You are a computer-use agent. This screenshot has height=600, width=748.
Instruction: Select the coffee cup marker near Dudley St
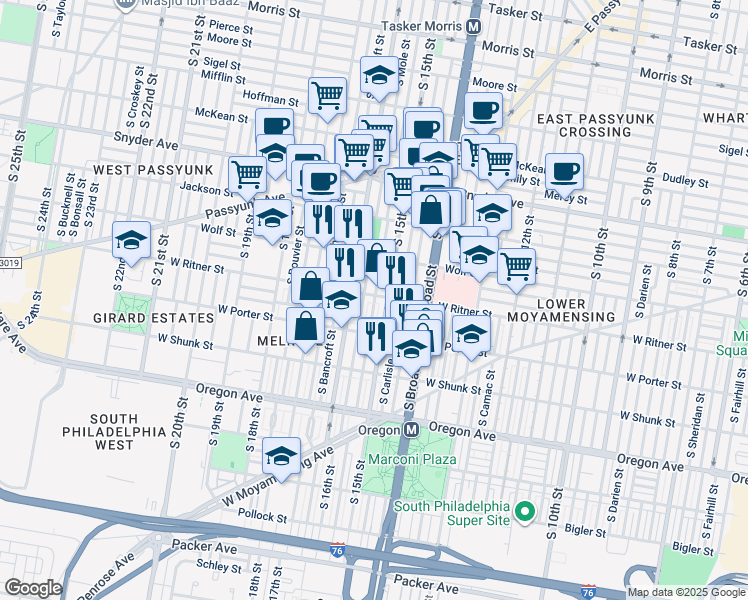tap(564, 171)
